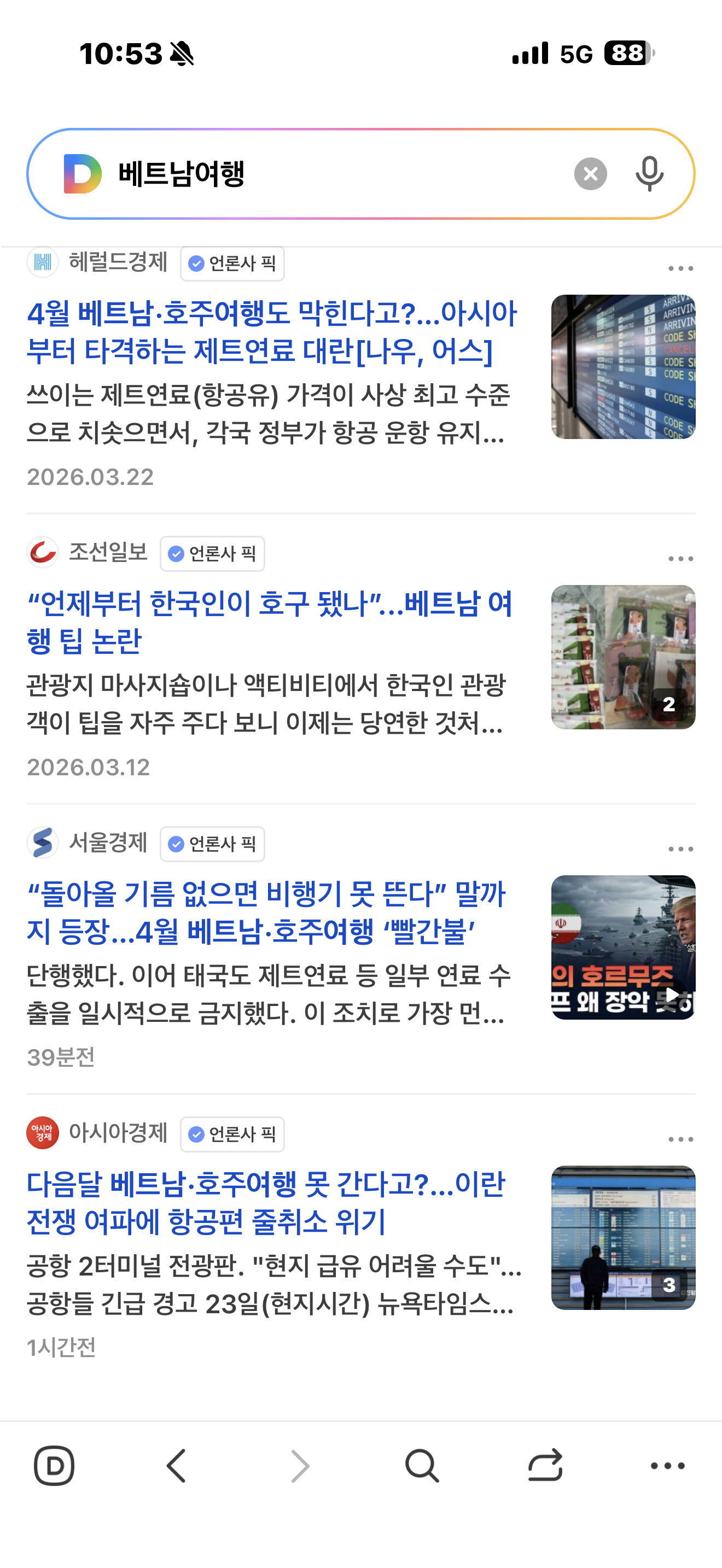The height and width of the screenshot is (1568, 722).
Task: Open more options for the 조선일보 article
Action: pos(680,559)
